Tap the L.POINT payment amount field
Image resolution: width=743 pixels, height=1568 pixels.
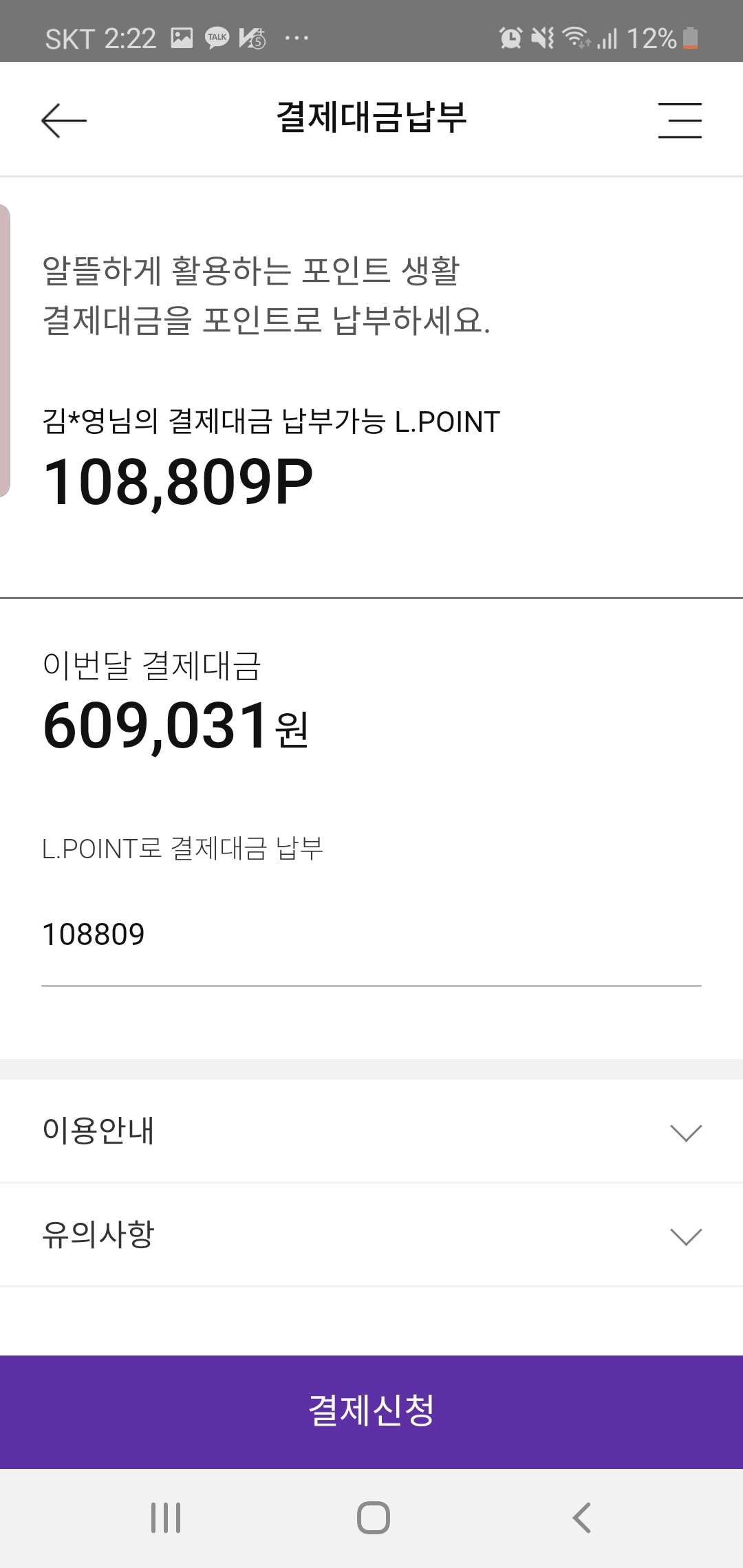[371, 935]
